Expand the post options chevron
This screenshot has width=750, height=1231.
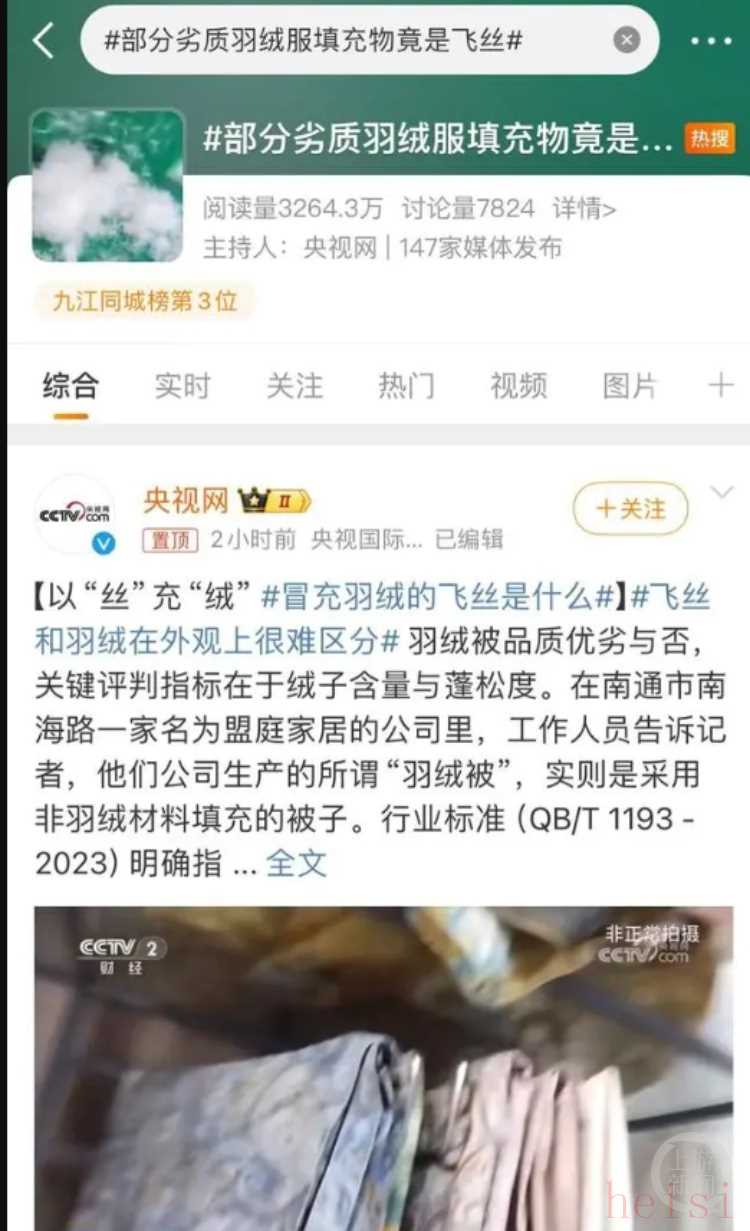tap(722, 492)
